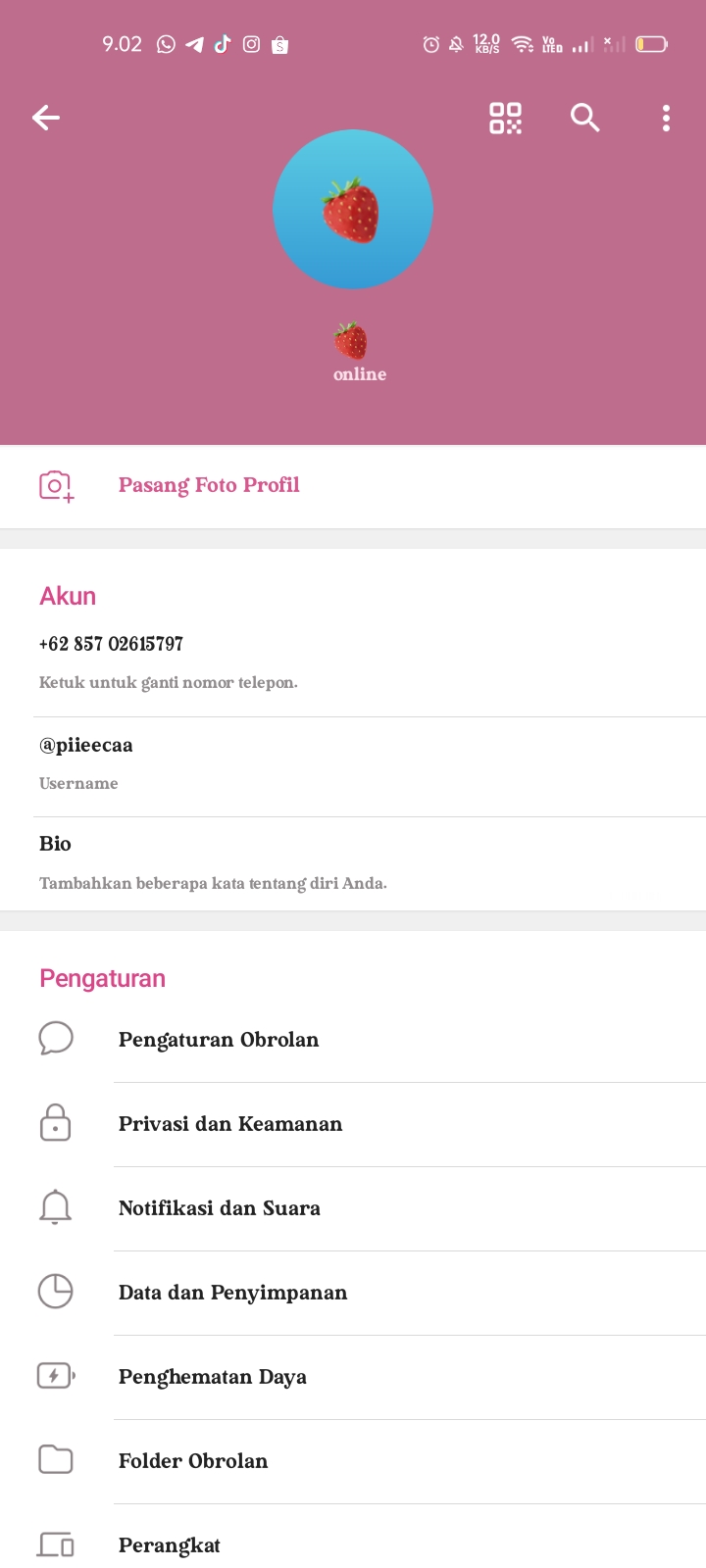Open the three-dot overflow menu

pyautogui.click(x=666, y=119)
